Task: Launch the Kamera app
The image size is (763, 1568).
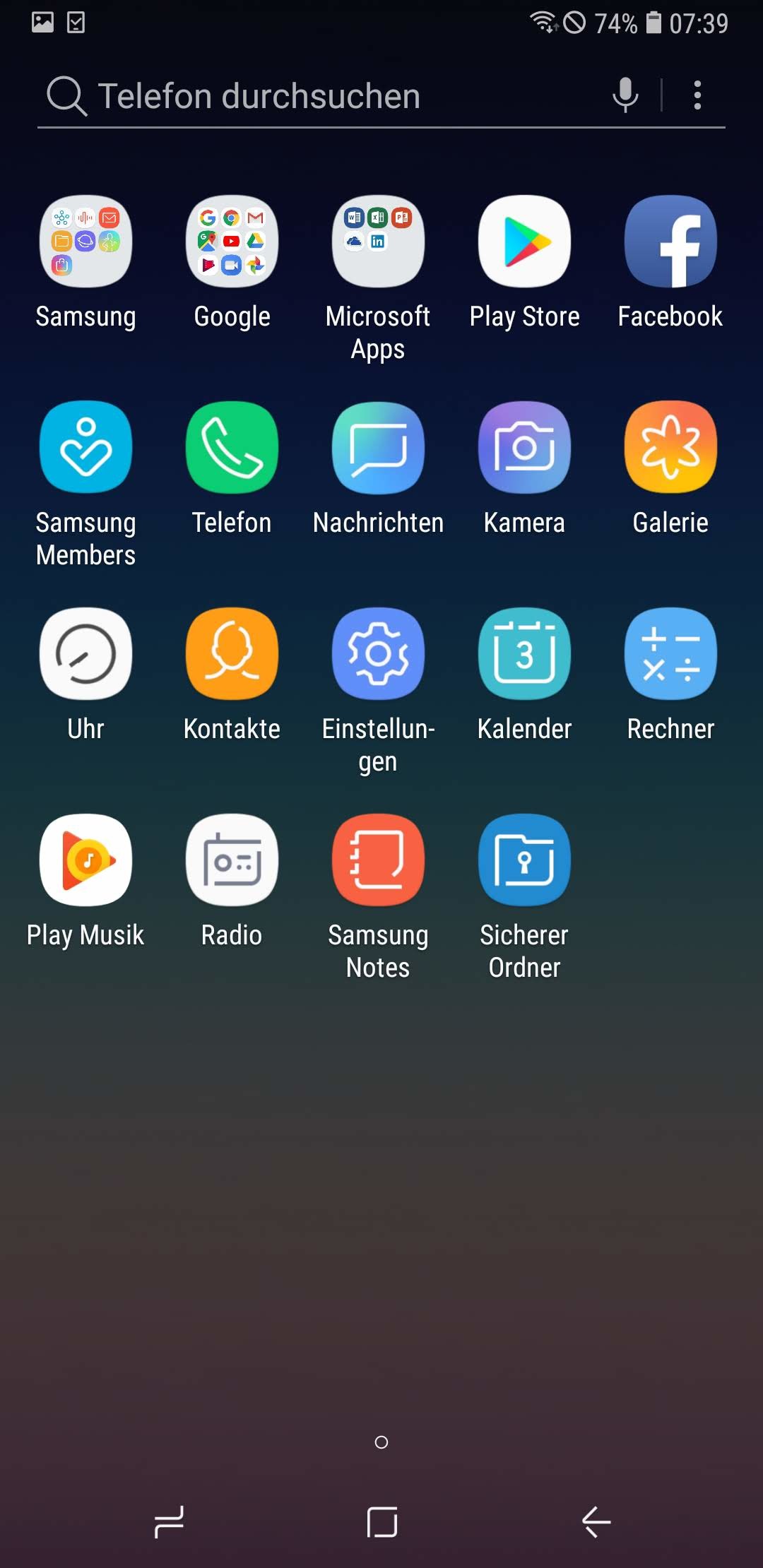Action: pos(524,448)
